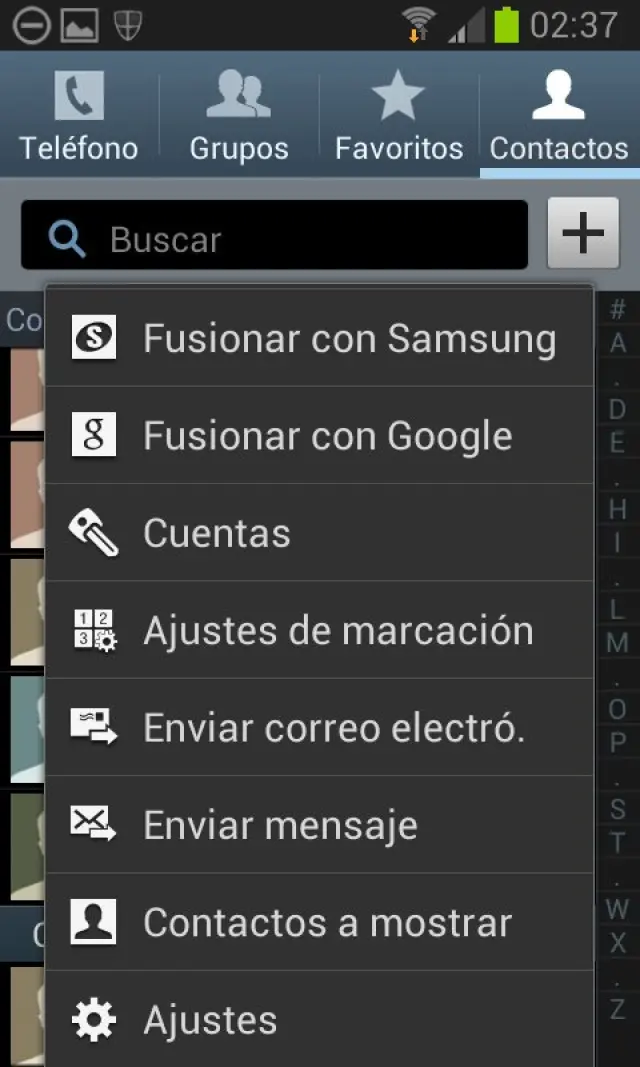Select the Contactos tab
640x1067 pixels.
(x=559, y=116)
